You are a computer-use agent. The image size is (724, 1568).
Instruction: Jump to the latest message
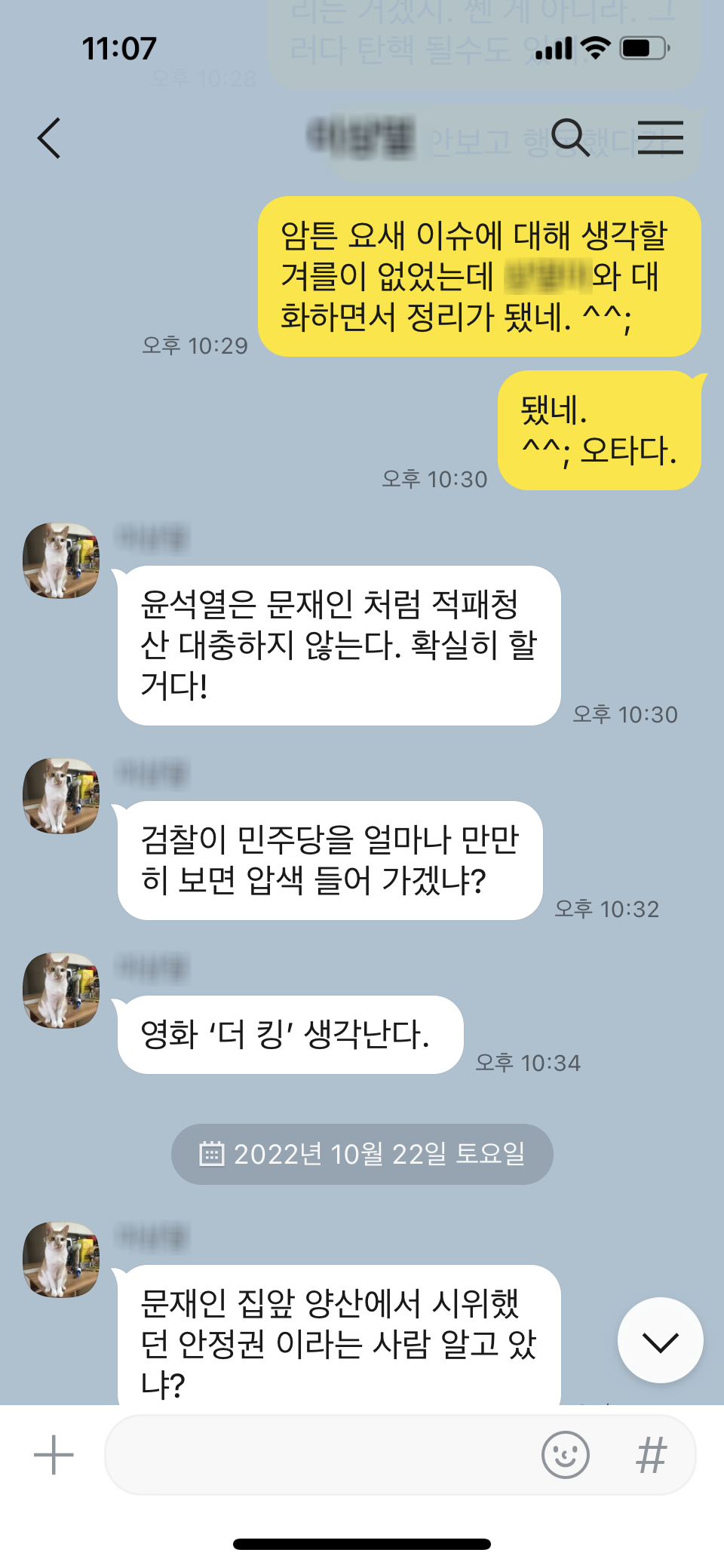[x=661, y=1340]
